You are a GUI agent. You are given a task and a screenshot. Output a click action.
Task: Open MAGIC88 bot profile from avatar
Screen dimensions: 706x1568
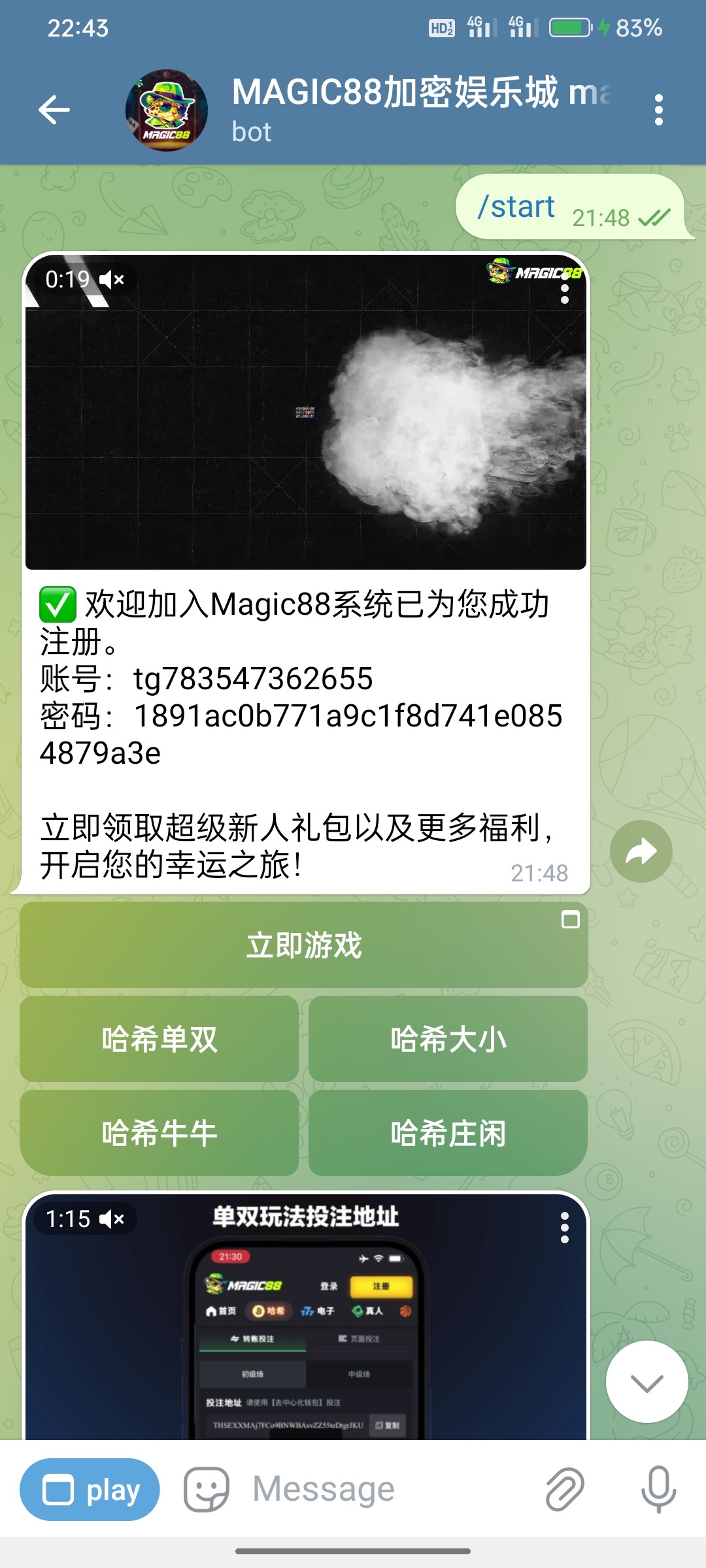[167, 110]
